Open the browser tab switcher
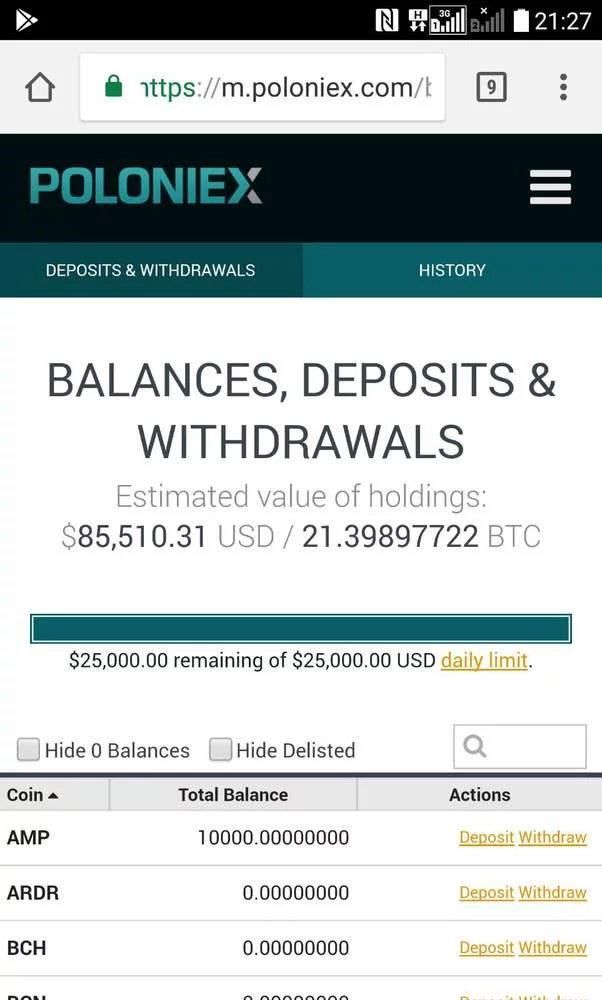The height and width of the screenshot is (1000, 602). point(490,88)
